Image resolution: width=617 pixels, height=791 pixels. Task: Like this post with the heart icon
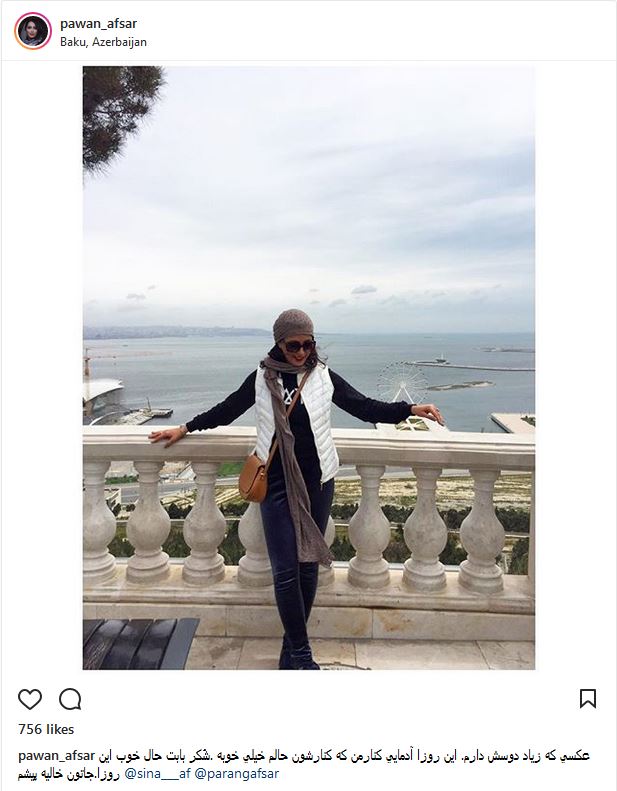coord(30,698)
